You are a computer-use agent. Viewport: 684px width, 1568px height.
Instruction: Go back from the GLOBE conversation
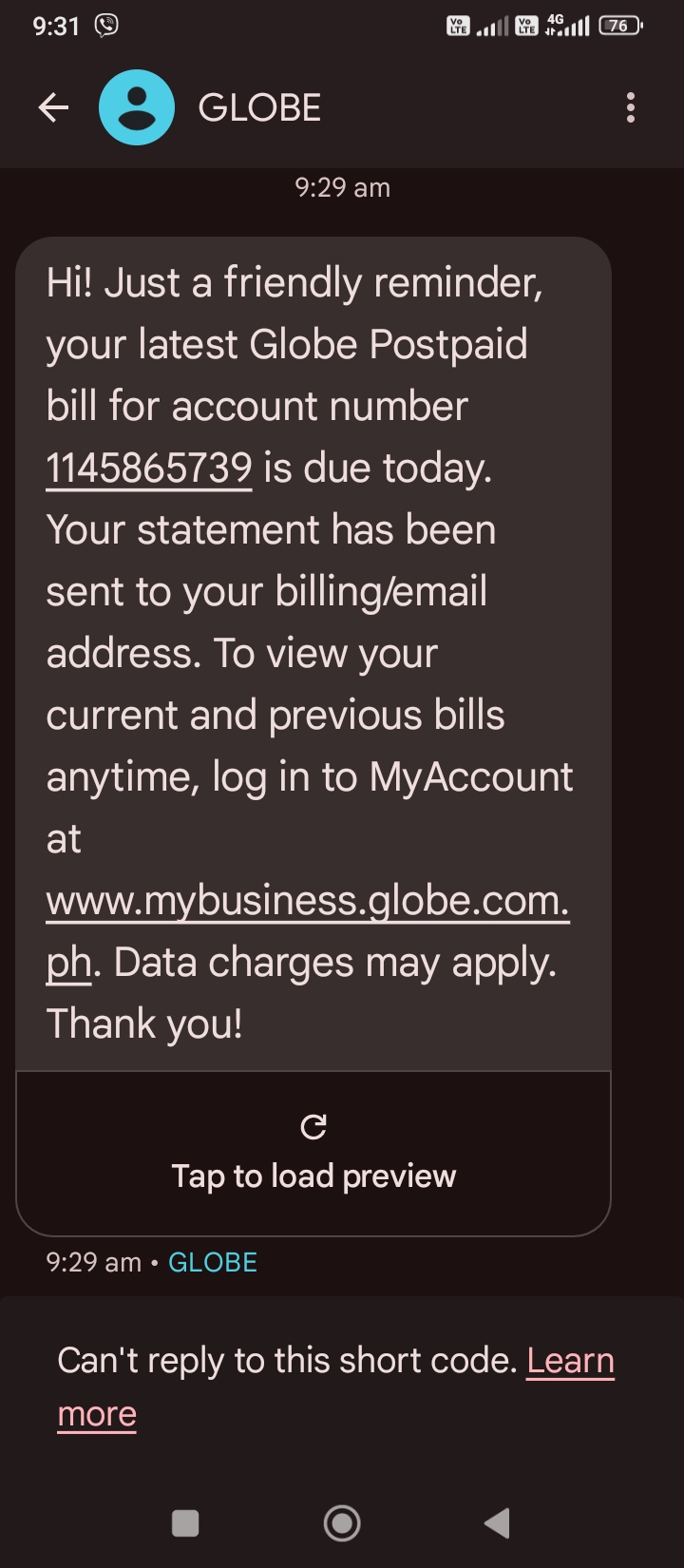coord(53,108)
